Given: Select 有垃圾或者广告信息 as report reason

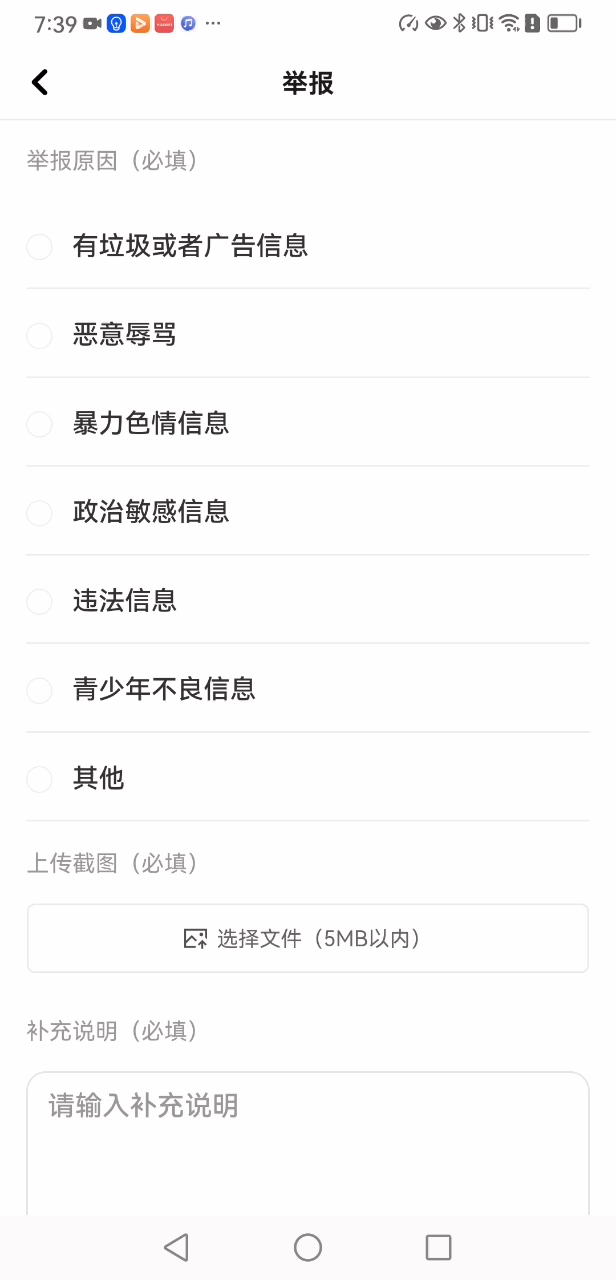Looking at the screenshot, I should point(40,246).
